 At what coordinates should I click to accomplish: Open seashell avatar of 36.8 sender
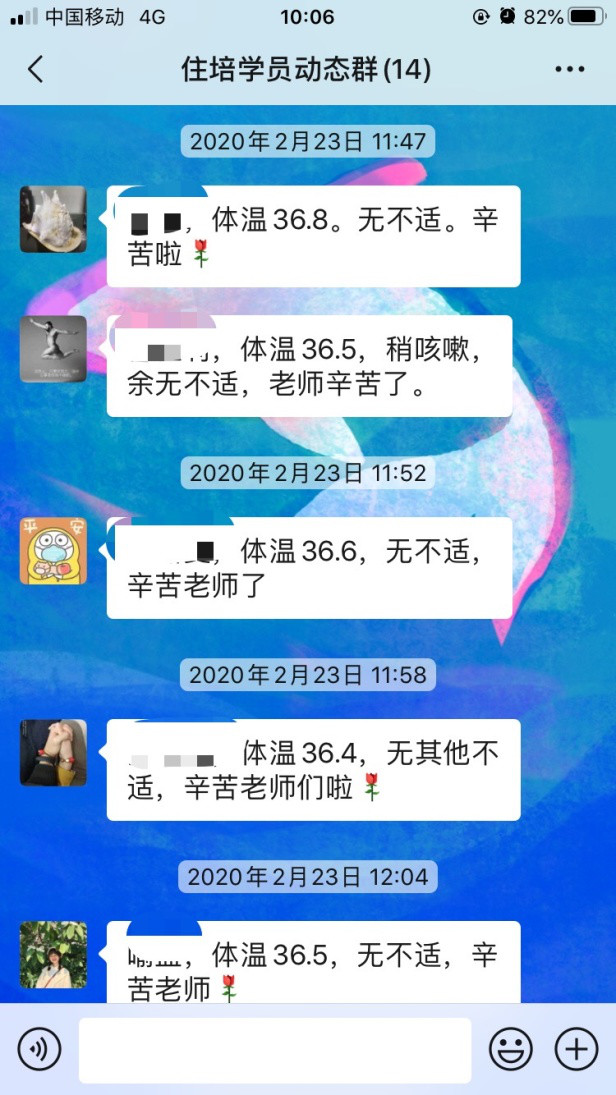point(53,219)
